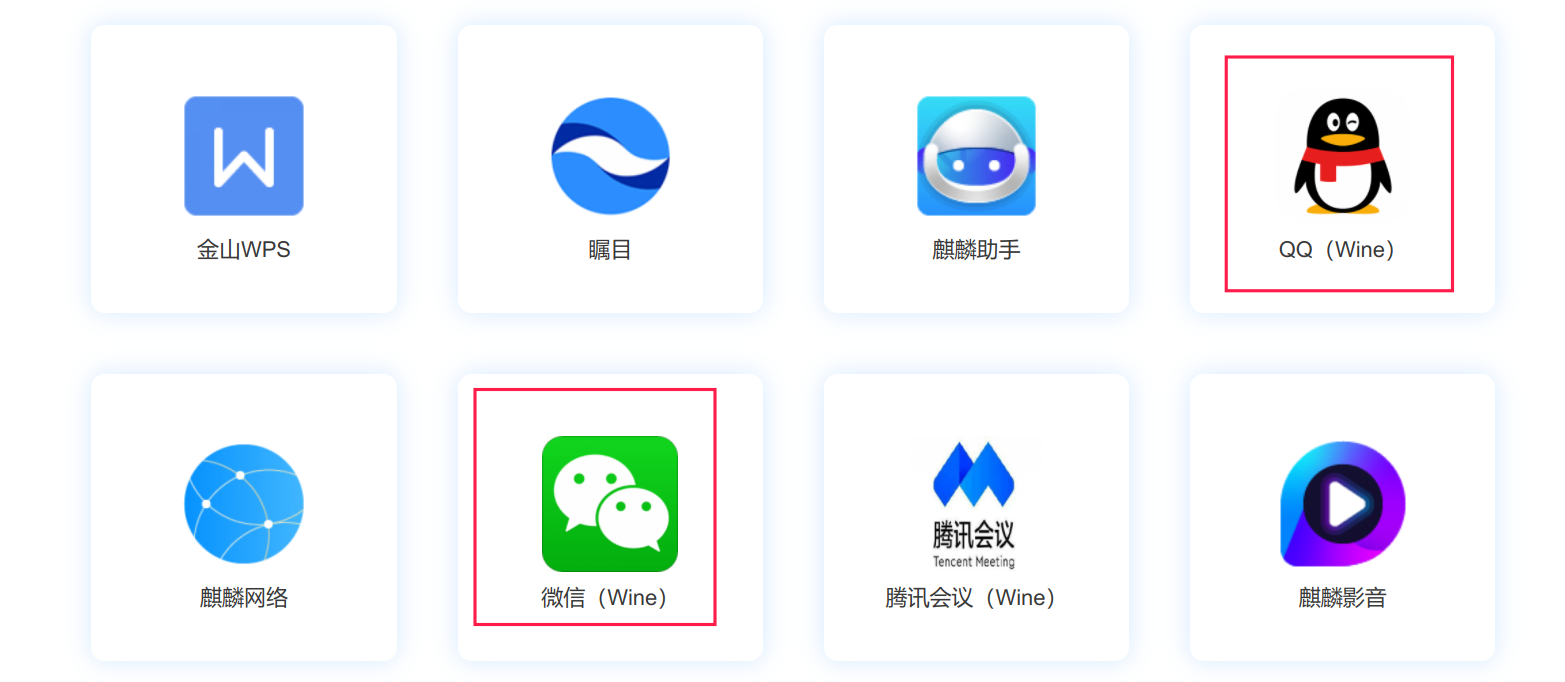Open 腾讯会议（Wine）app card
Screen dimensions: 1565x682
pos(974,517)
